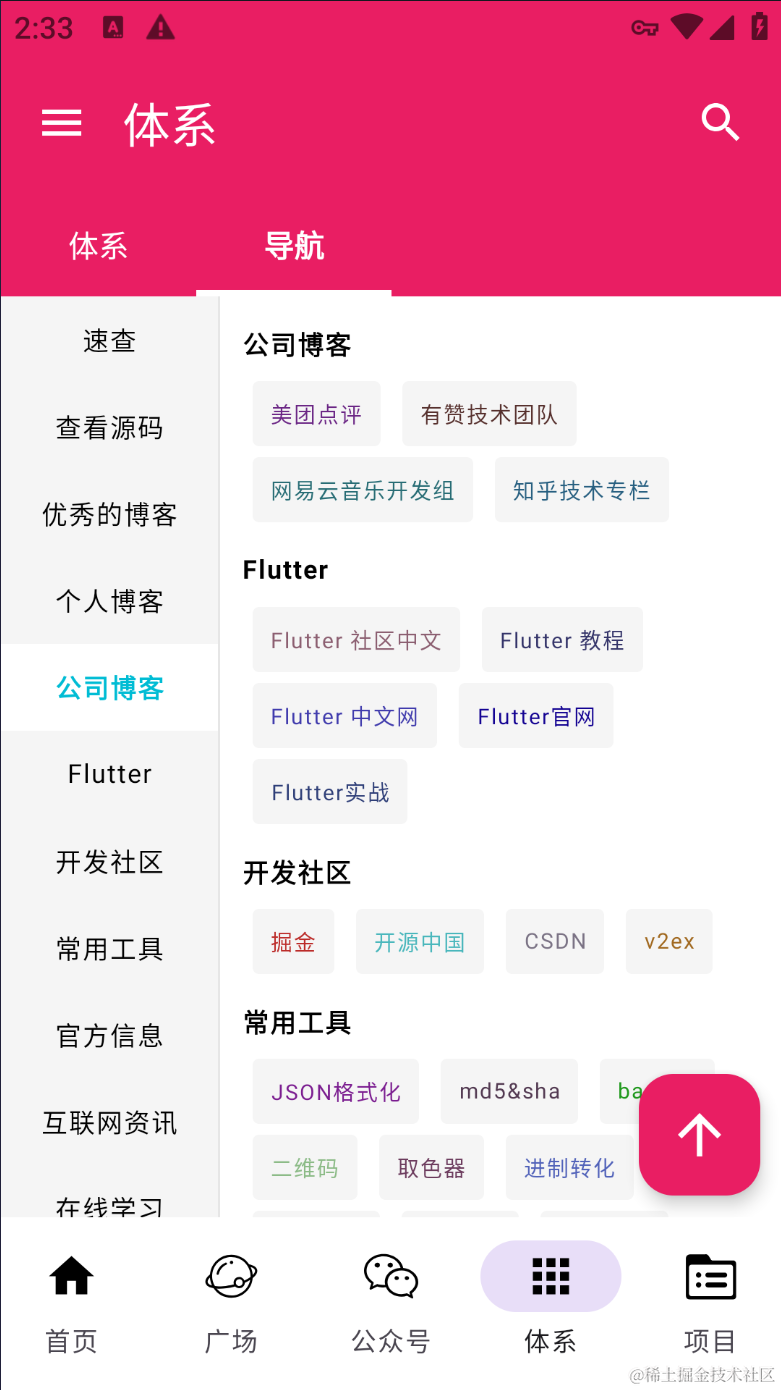The image size is (781, 1390).
Task: Tap the Flutter 教程 chip
Action: [562, 640]
